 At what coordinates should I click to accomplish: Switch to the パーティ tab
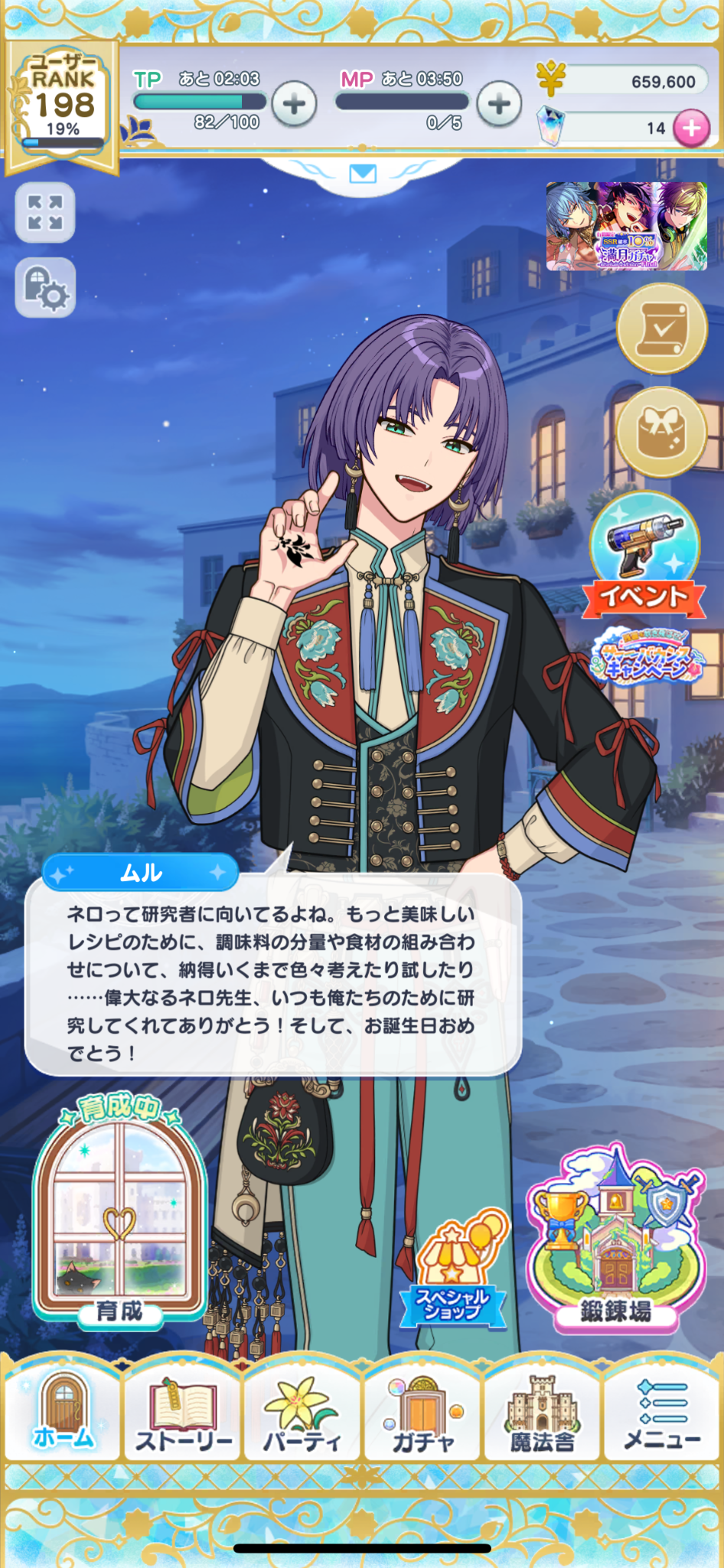(302, 1413)
